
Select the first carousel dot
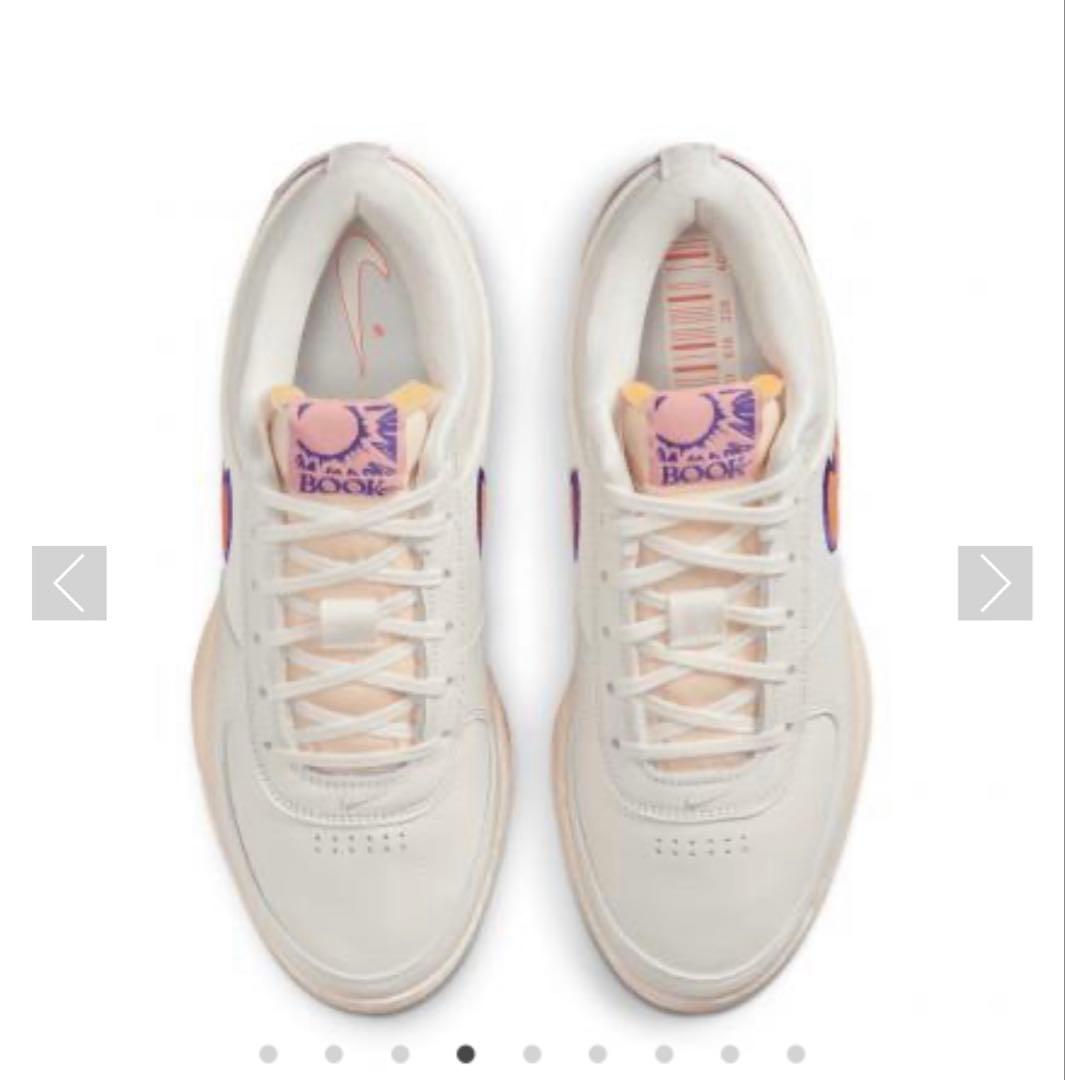[268, 1054]
